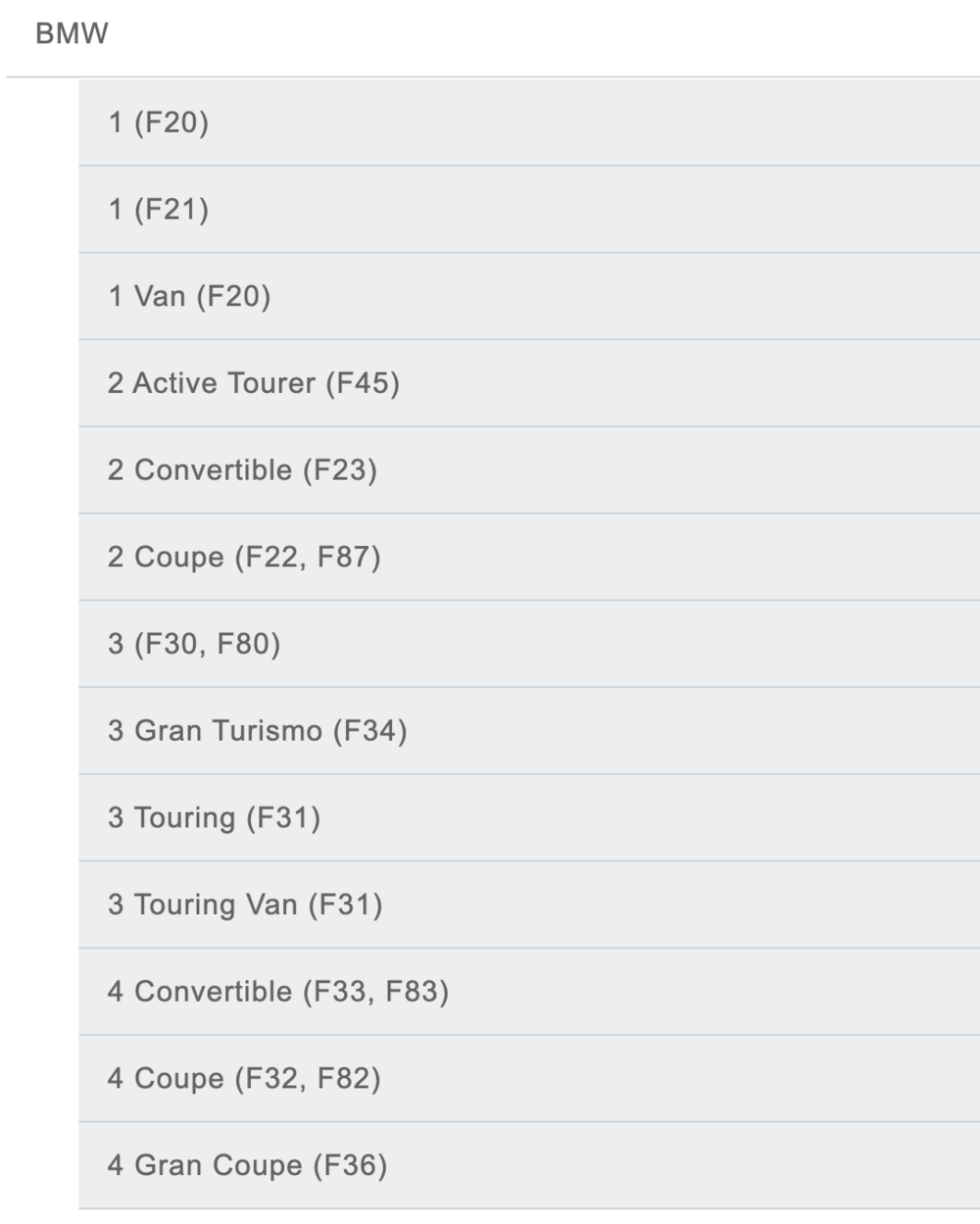Pick 2 Convertible (F23)
The image size is (980, 1224).
[x=529, y=470]
